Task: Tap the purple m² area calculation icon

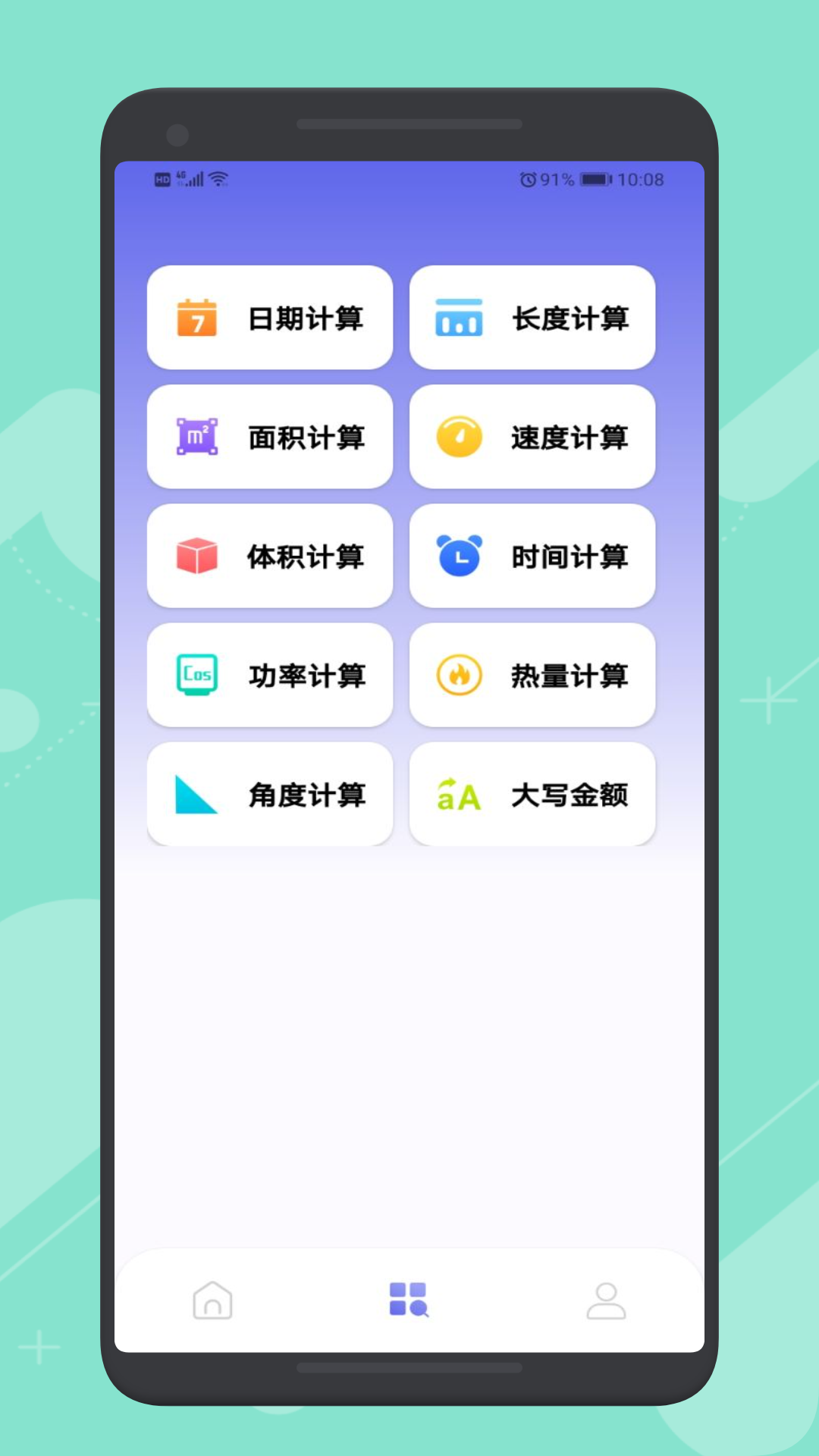Action: (x=196, y=438)
